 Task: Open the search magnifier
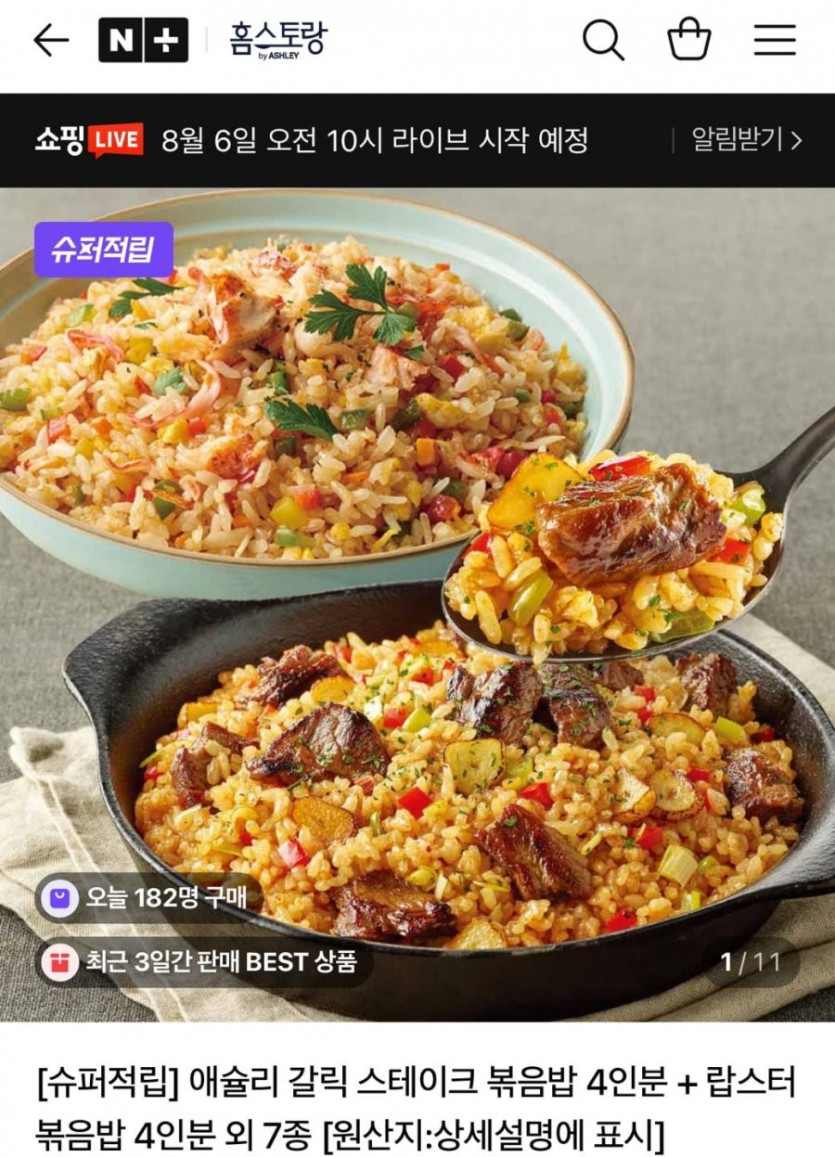click(603, 40)
